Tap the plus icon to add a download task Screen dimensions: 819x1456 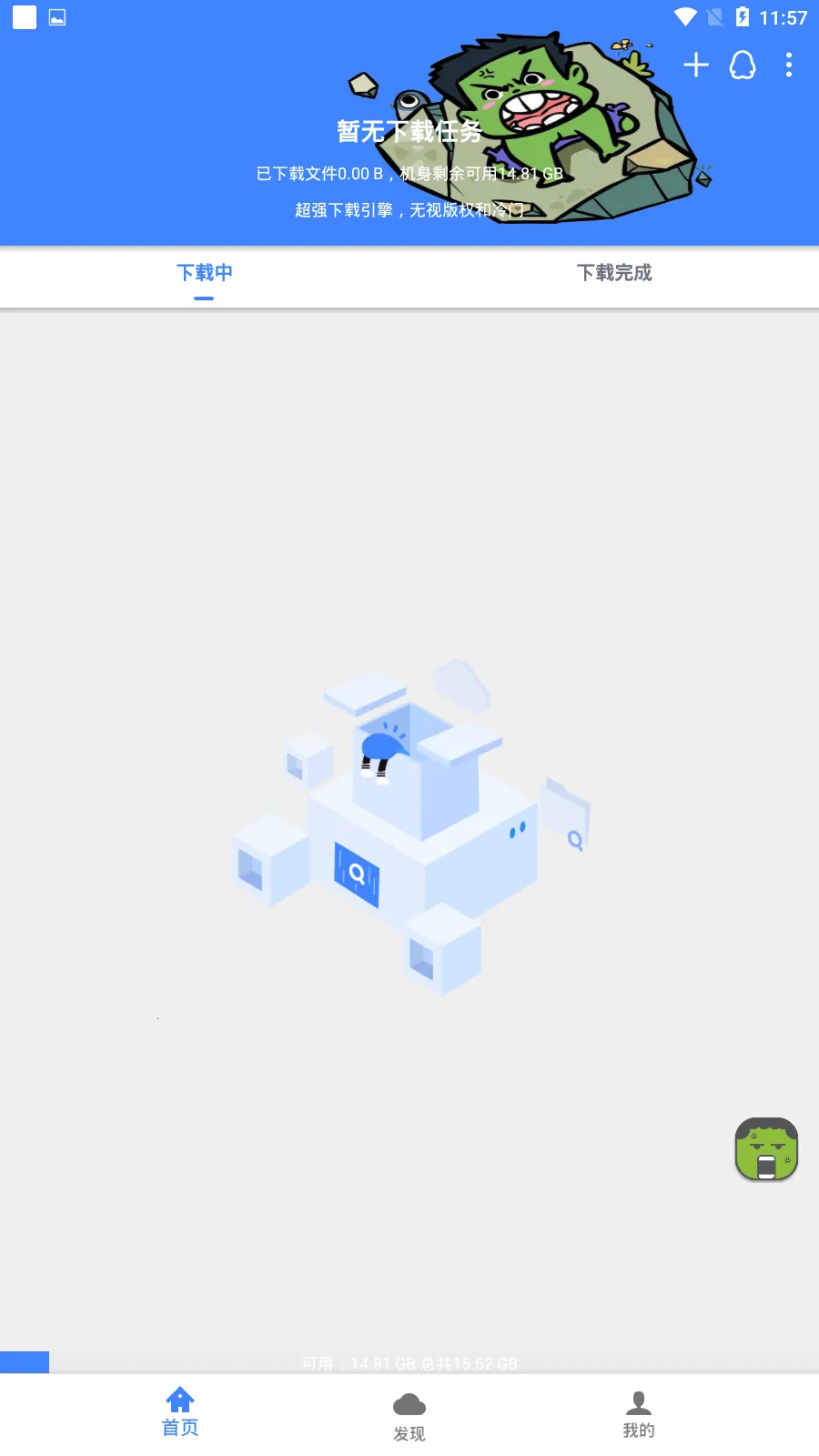[x=695, y=65]
